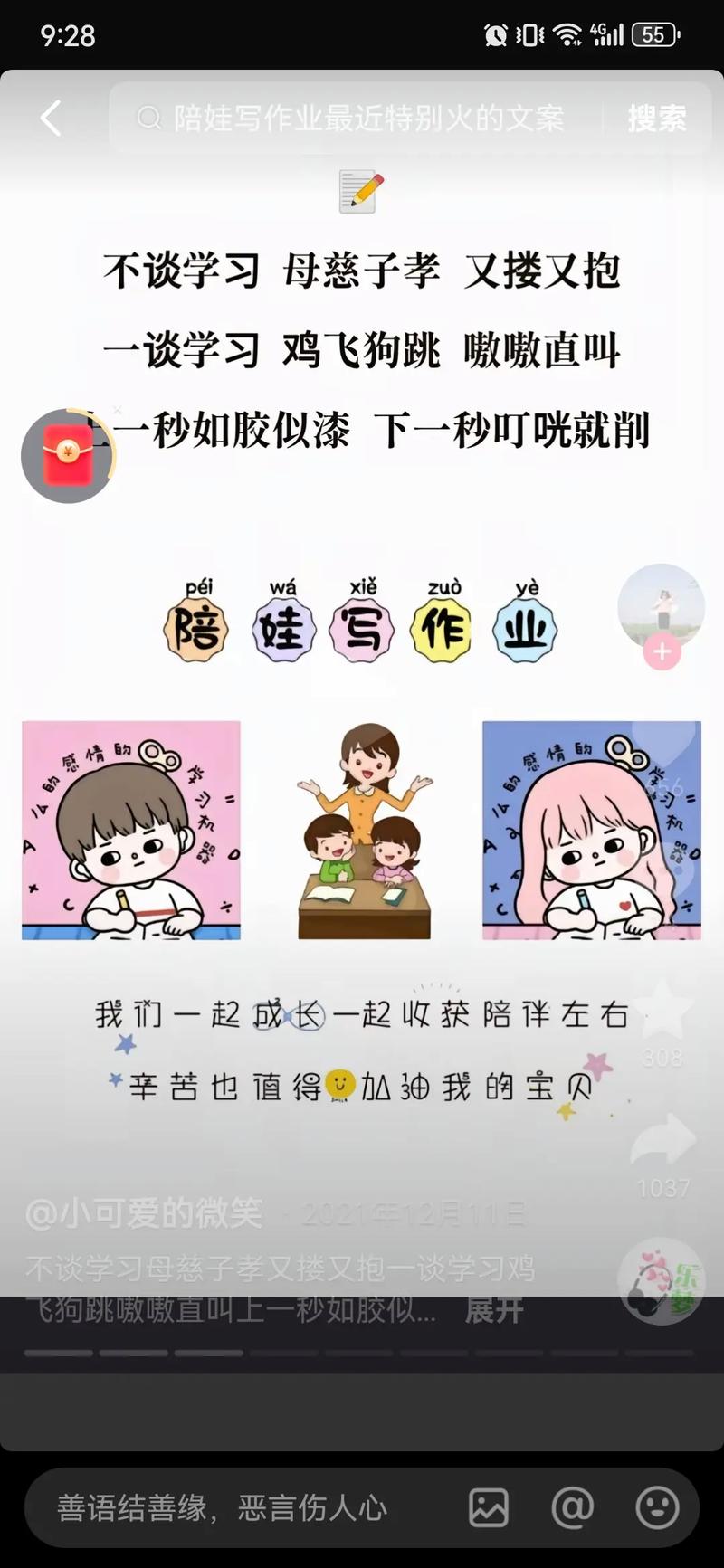The image size is (724, 1568).
Task: Favorite the post with the star icon
Action: (x=662, y=1010)
